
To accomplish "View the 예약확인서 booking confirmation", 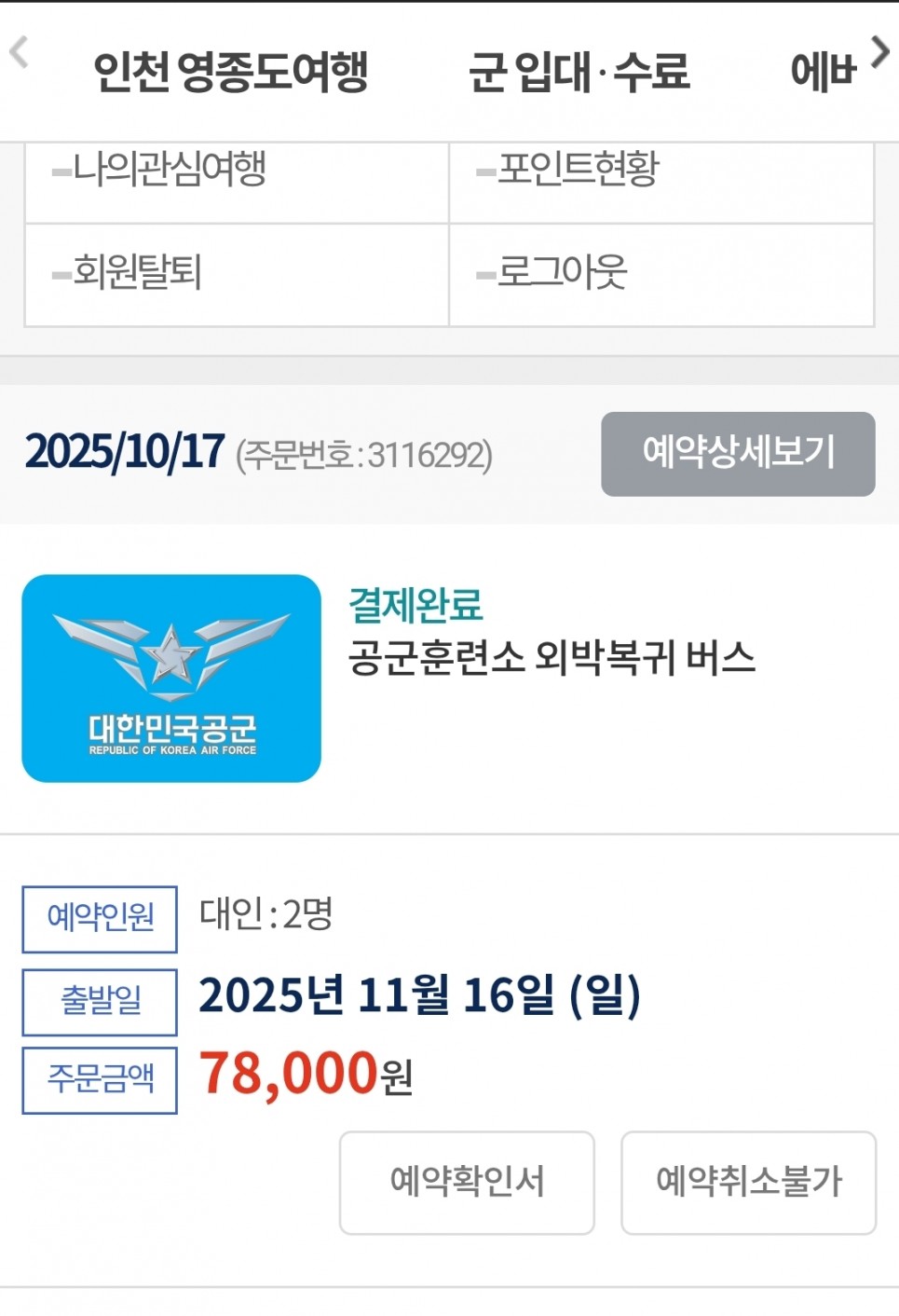I will (467, 1183).
